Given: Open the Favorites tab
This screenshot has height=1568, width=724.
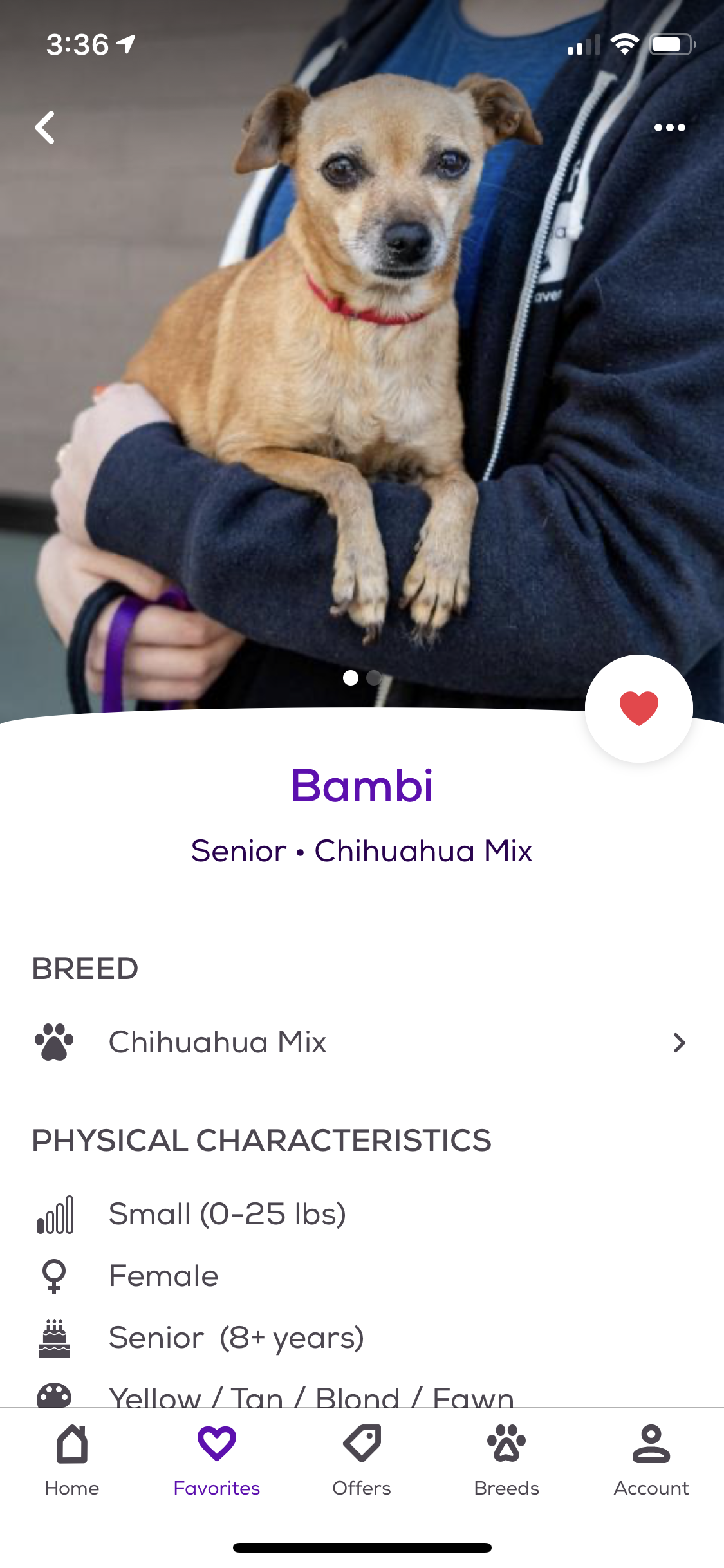Looking at the screenshot, I should point(217,1461).
